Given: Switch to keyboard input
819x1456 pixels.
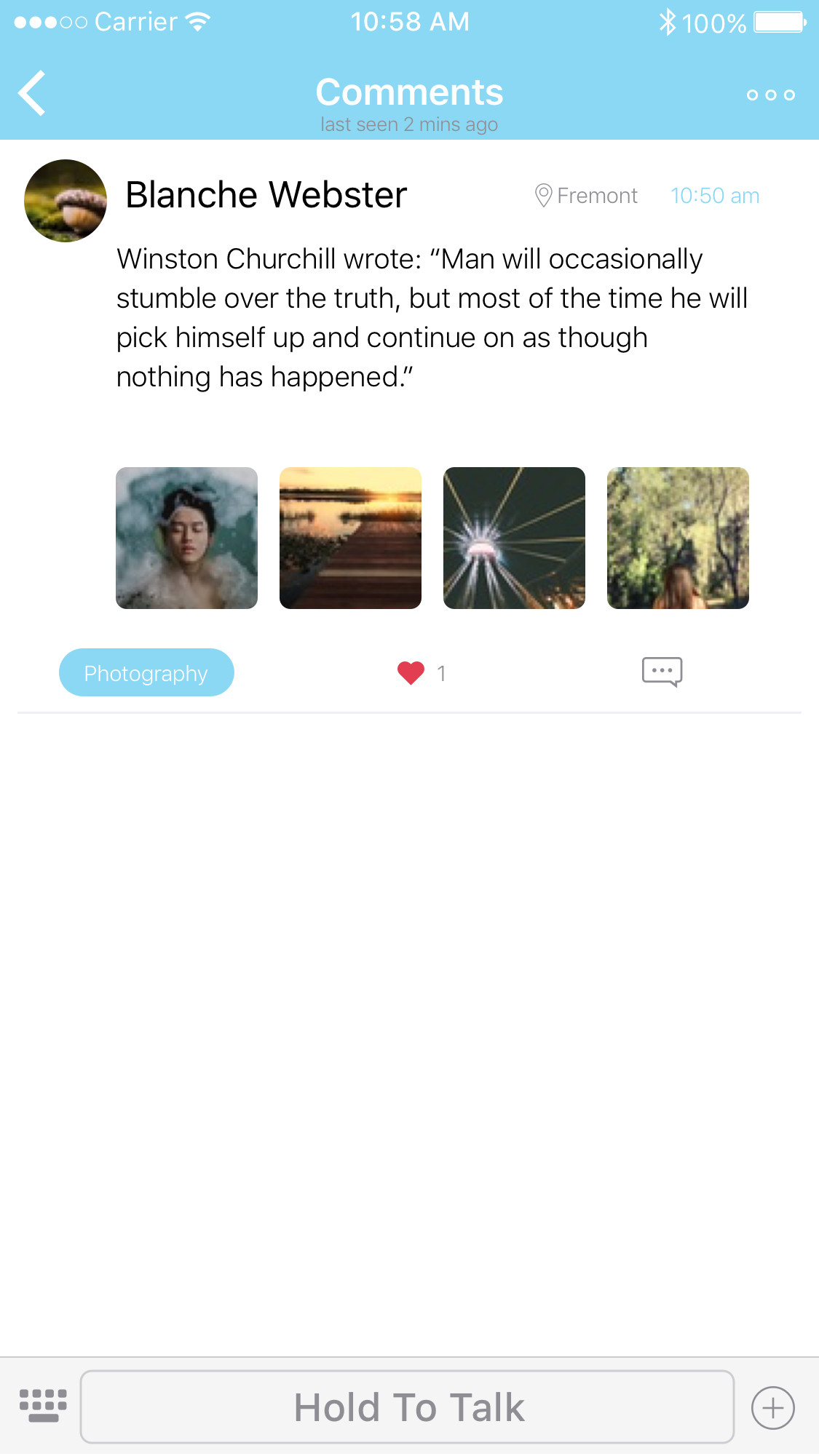Looking at the screenshot, I should (x=43, y=1406).
